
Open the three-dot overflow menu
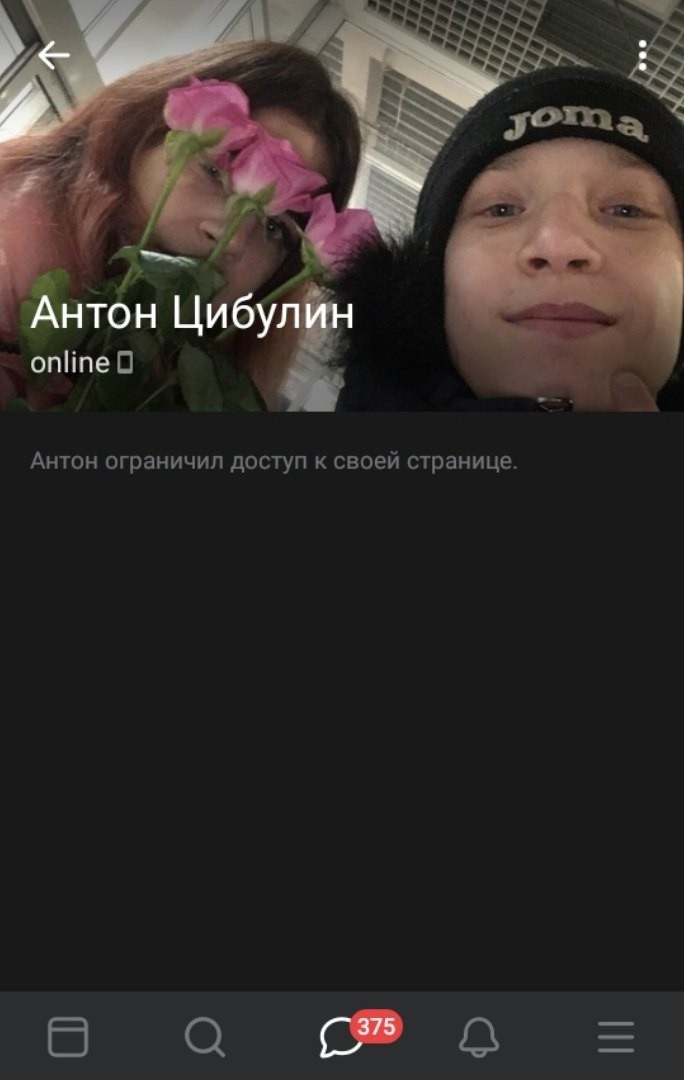(642, 56)
